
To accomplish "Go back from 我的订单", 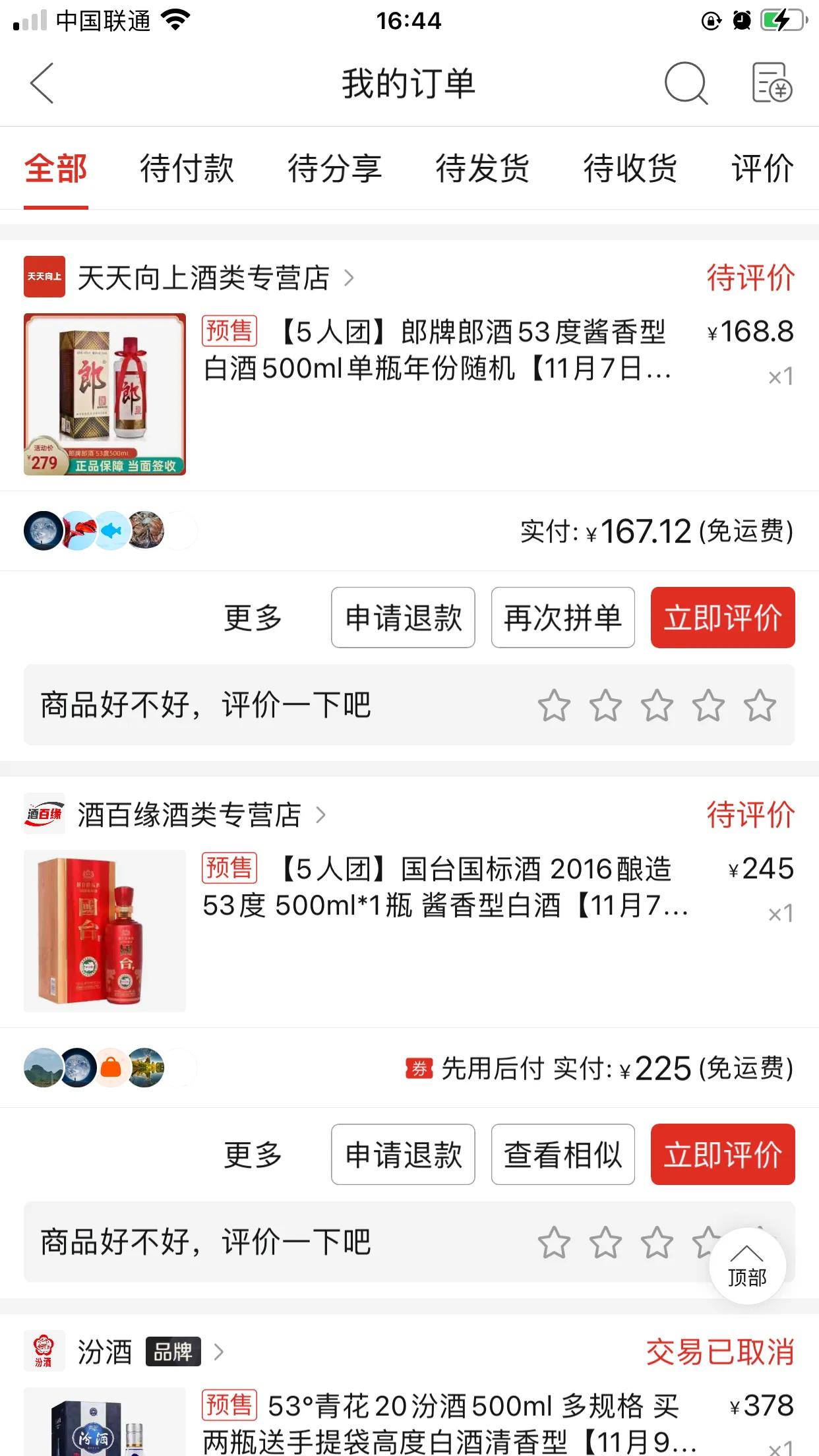I will coord(42,83).
